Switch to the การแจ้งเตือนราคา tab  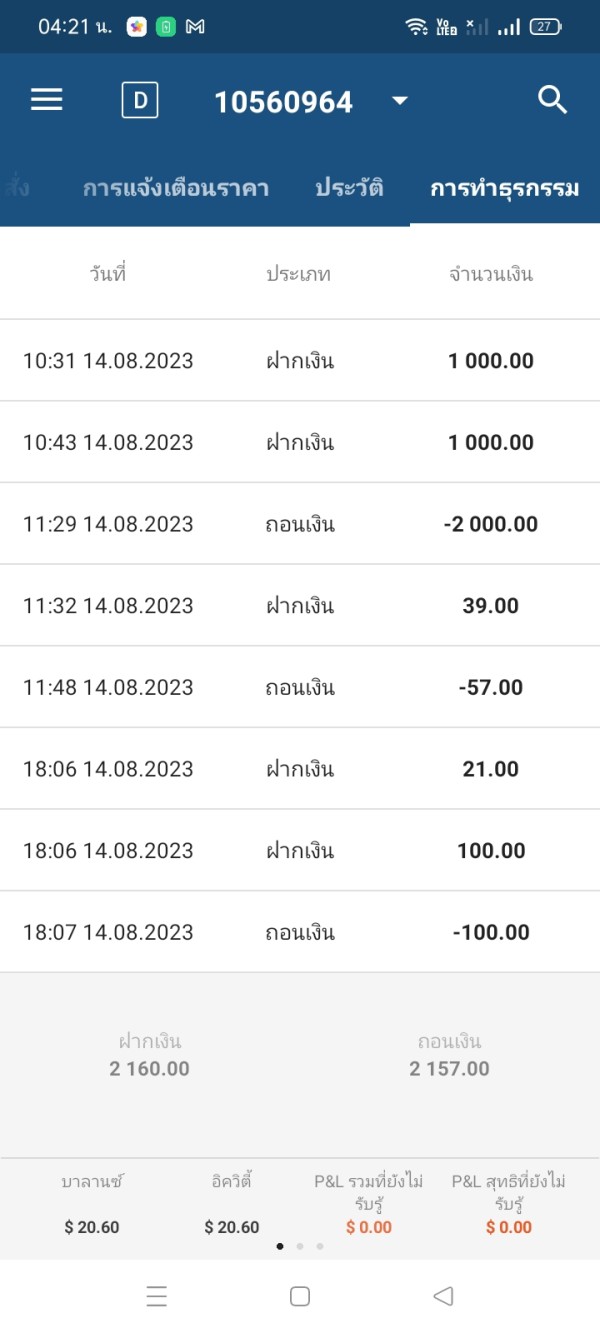(176, 188)
